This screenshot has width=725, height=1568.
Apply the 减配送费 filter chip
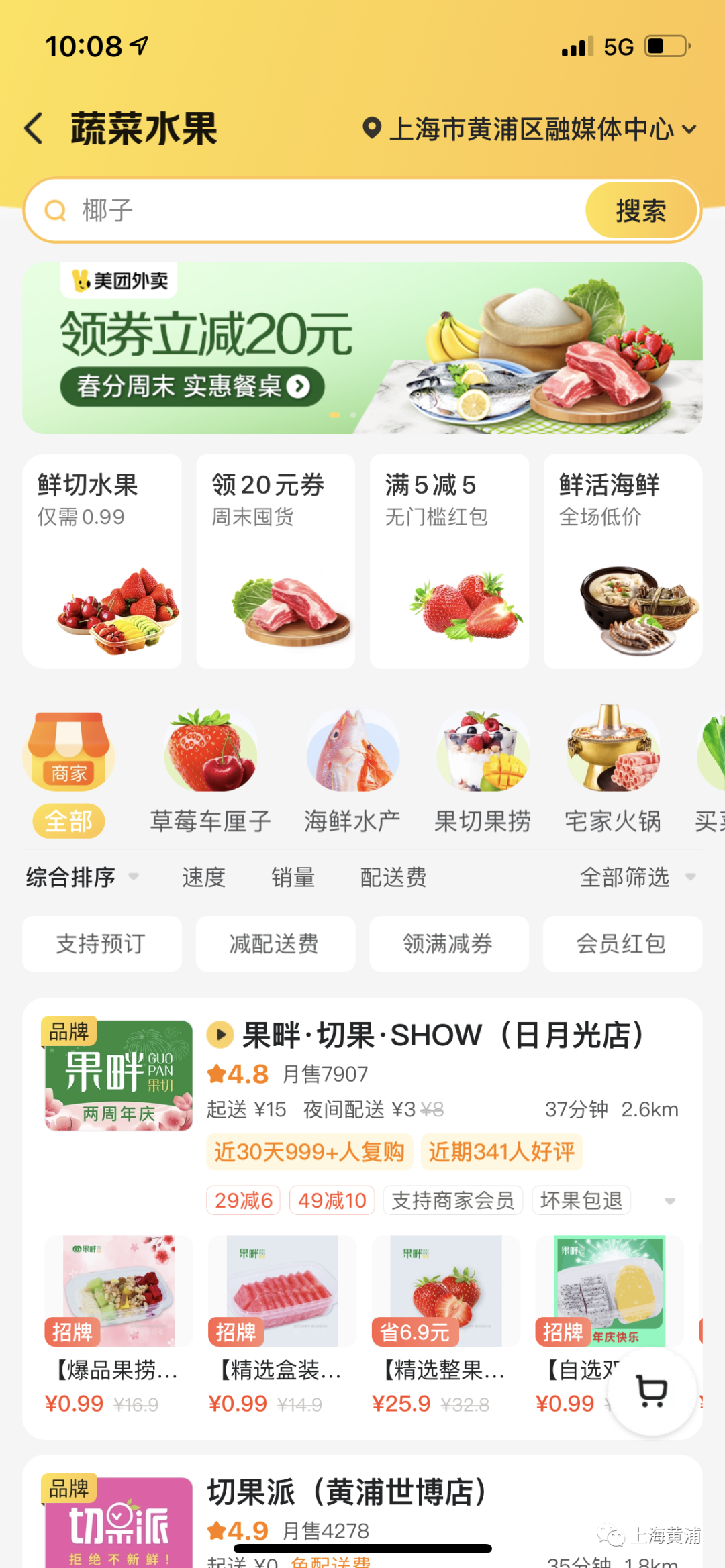(x=275, y=944)
